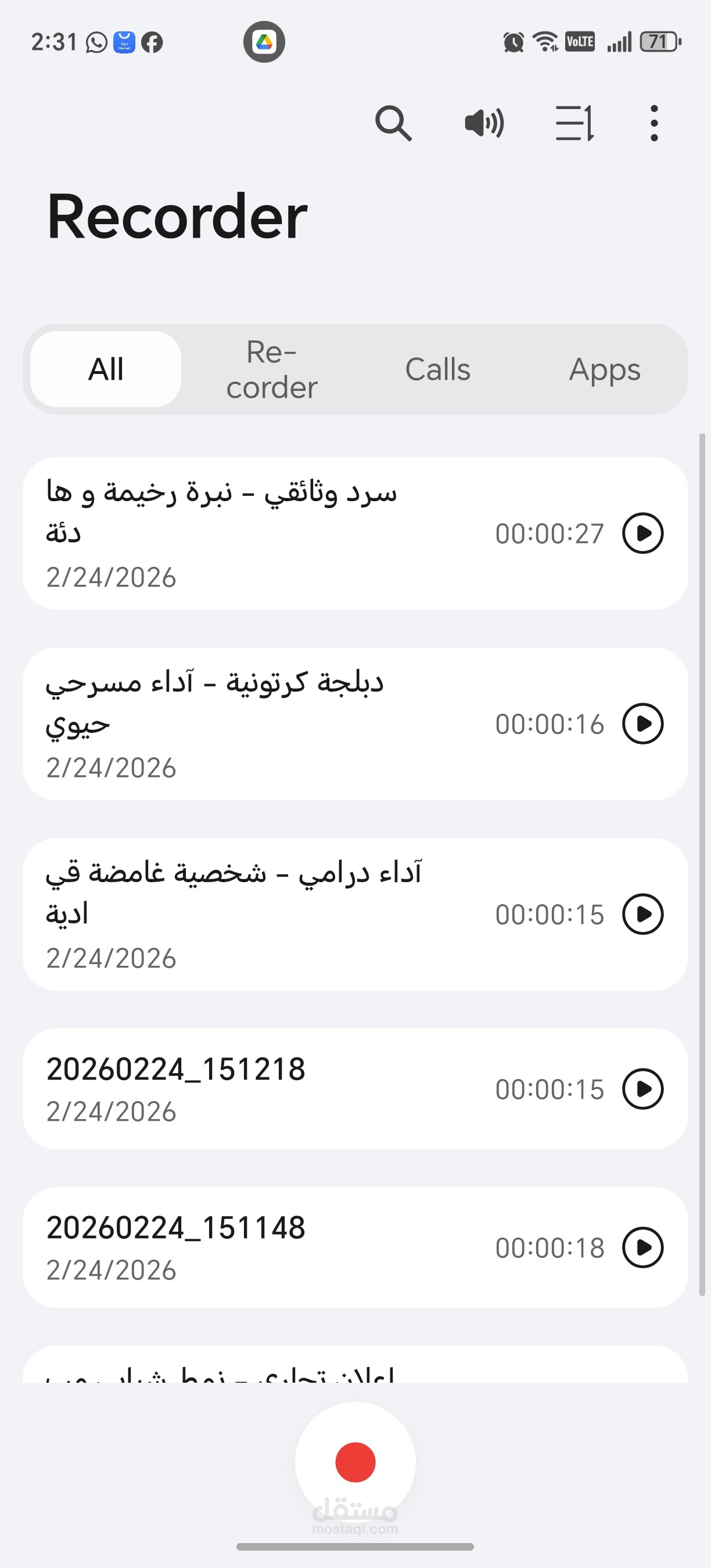Open the search icon
Screen dimensions: 711x1568
393,123
